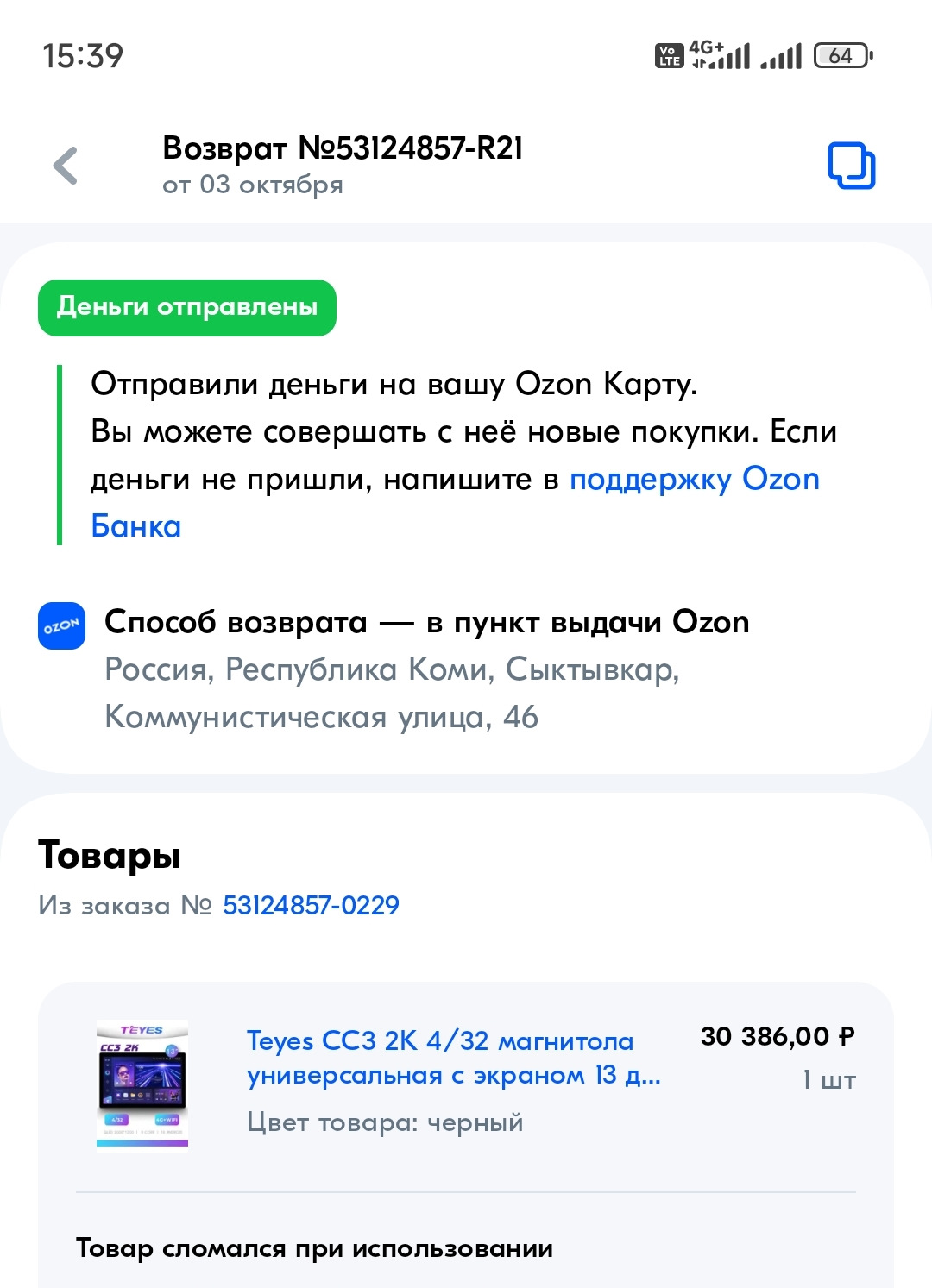Copy the return number
Image resolution: width=932 pixels, height=1288 pixels.
tap(851, 166)
